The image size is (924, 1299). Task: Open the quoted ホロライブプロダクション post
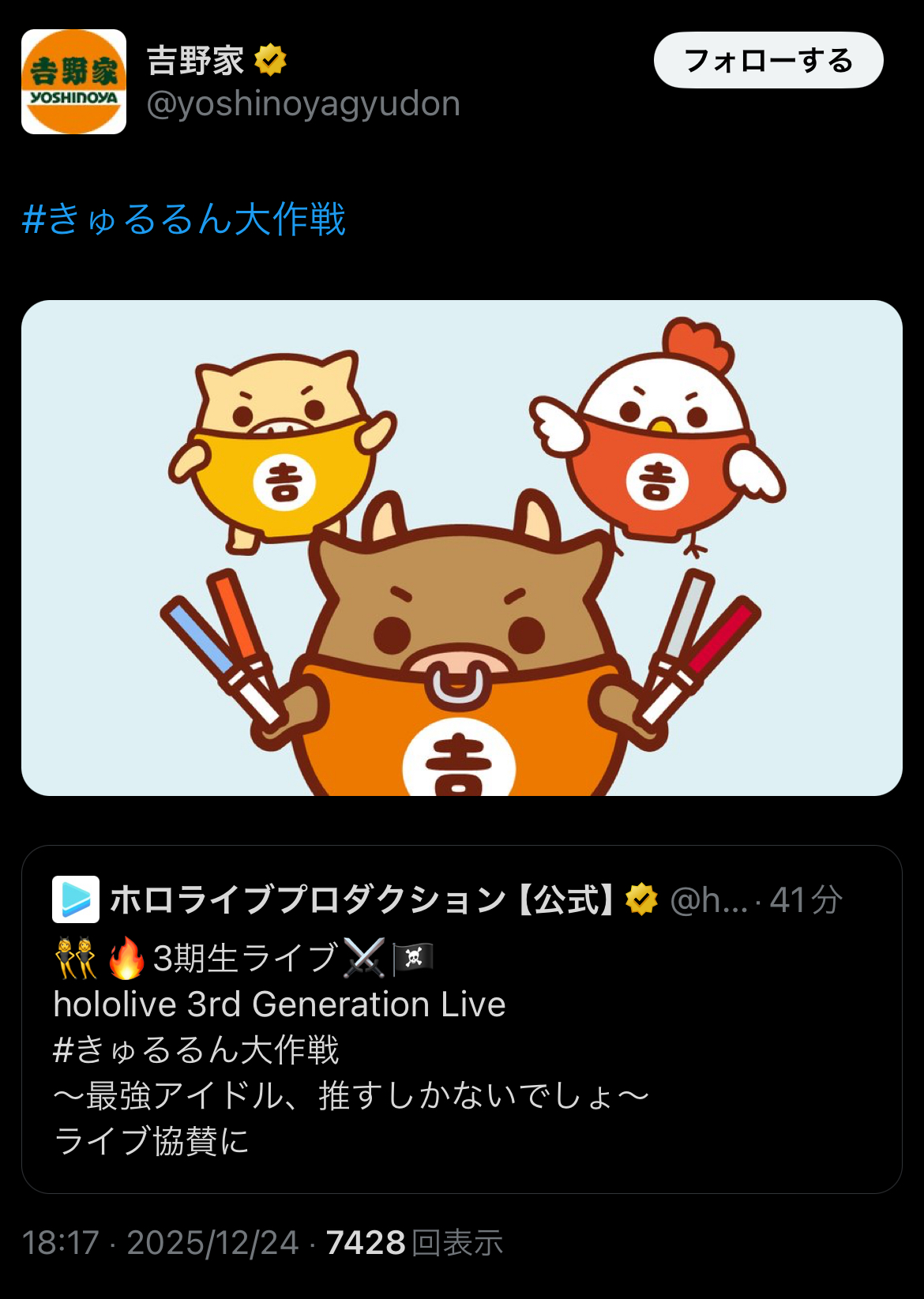coord(461,1050)
